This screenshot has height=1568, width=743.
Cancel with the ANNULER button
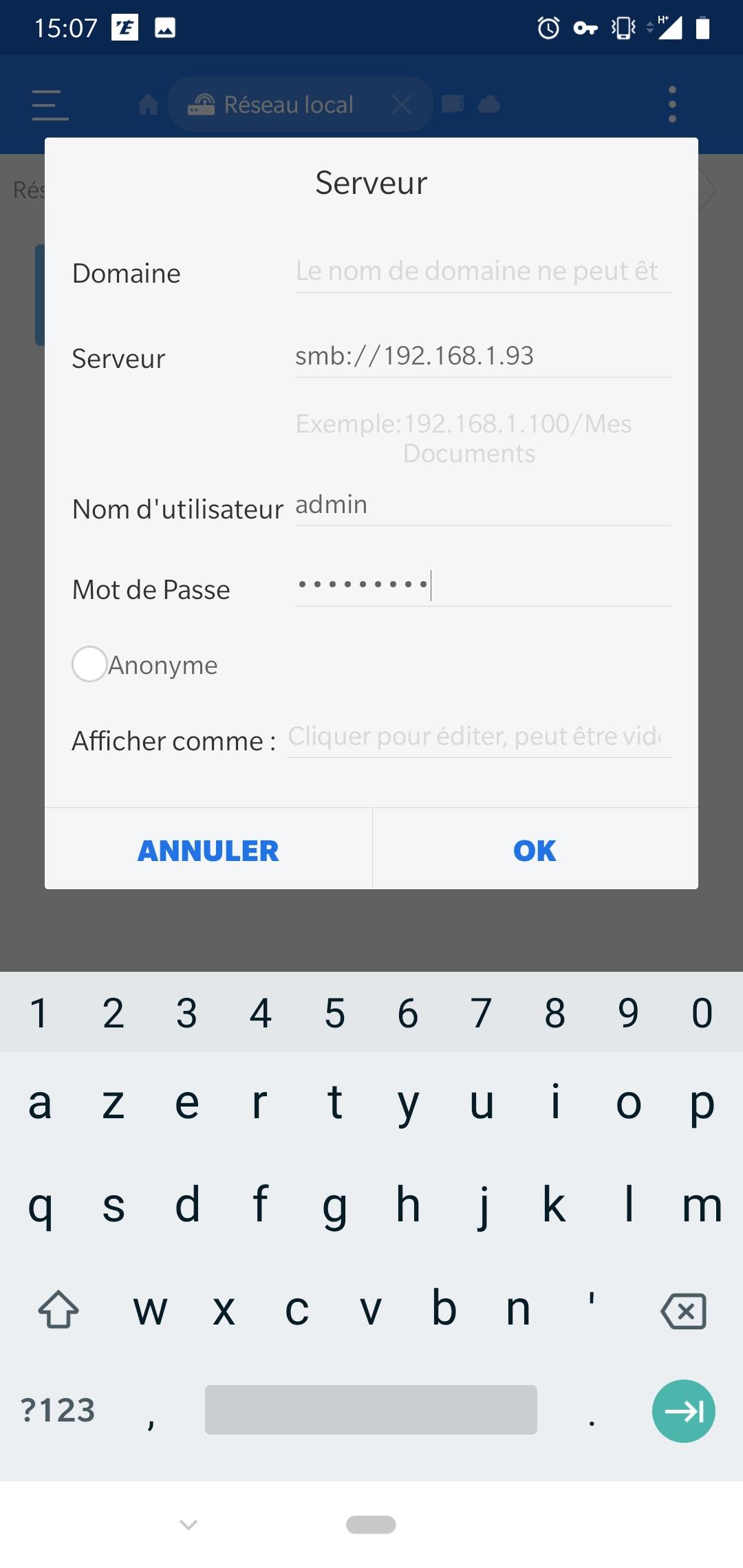coord(208,849)
